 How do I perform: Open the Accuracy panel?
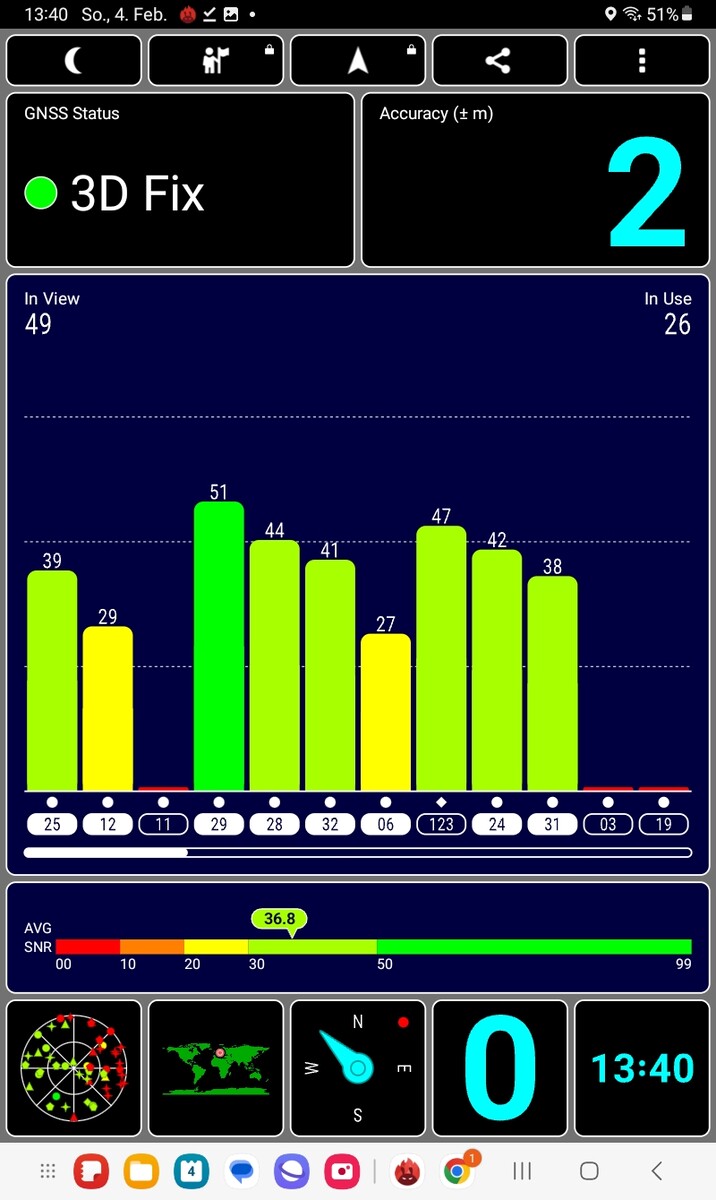coord(535,180)
